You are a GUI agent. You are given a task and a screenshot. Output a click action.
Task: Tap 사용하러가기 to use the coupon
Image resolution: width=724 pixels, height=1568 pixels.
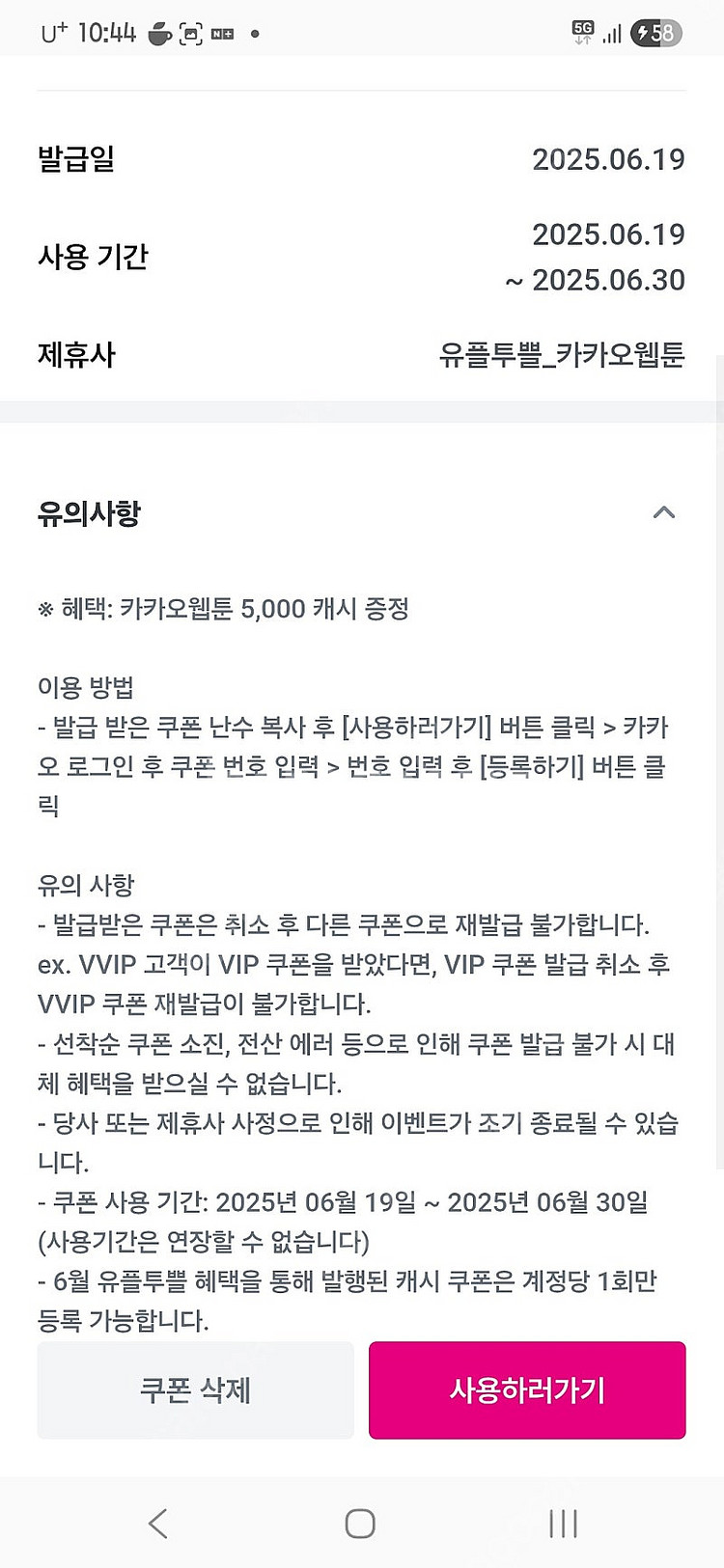(527, 1389)
